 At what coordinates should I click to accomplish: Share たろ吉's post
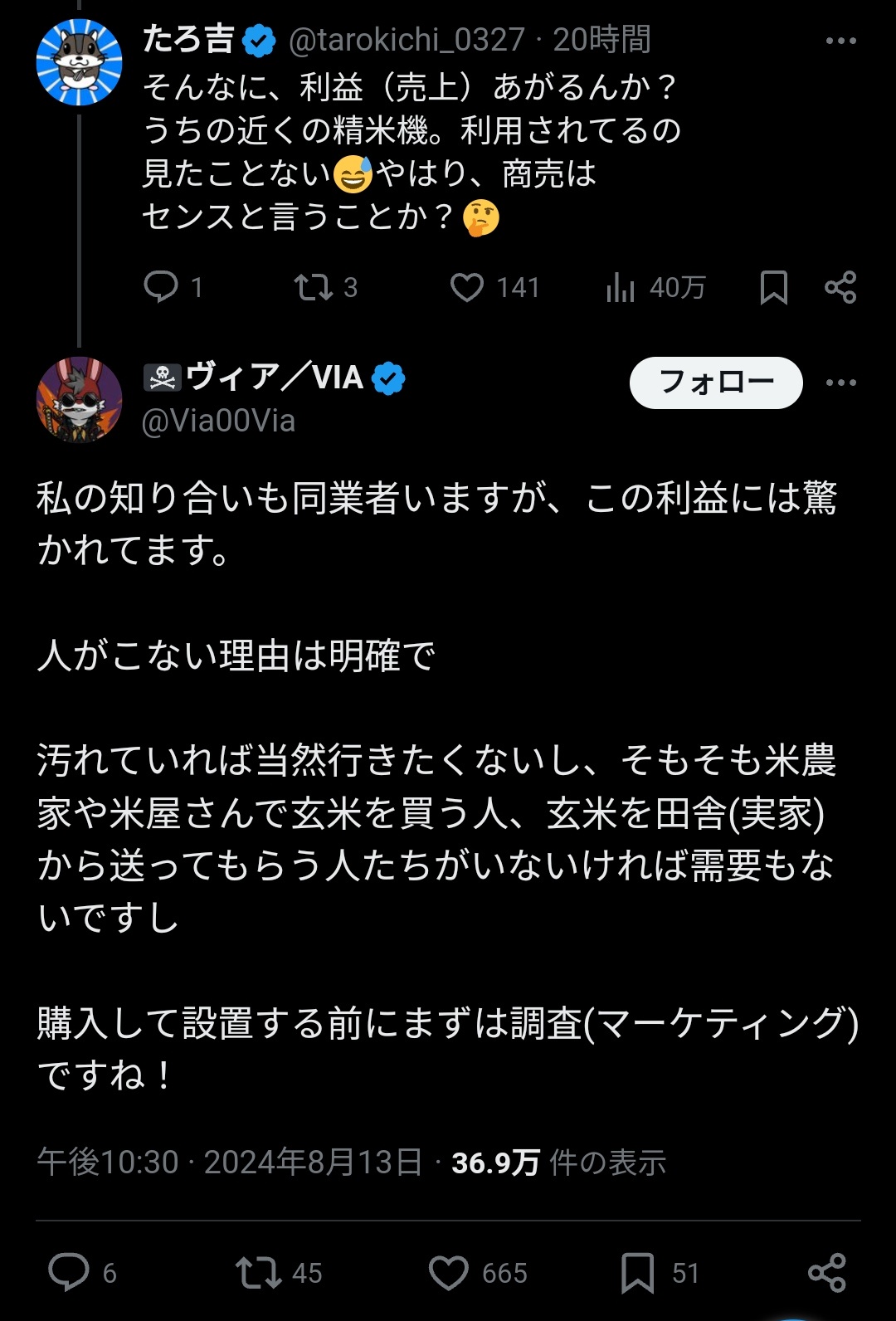[840, 287]
